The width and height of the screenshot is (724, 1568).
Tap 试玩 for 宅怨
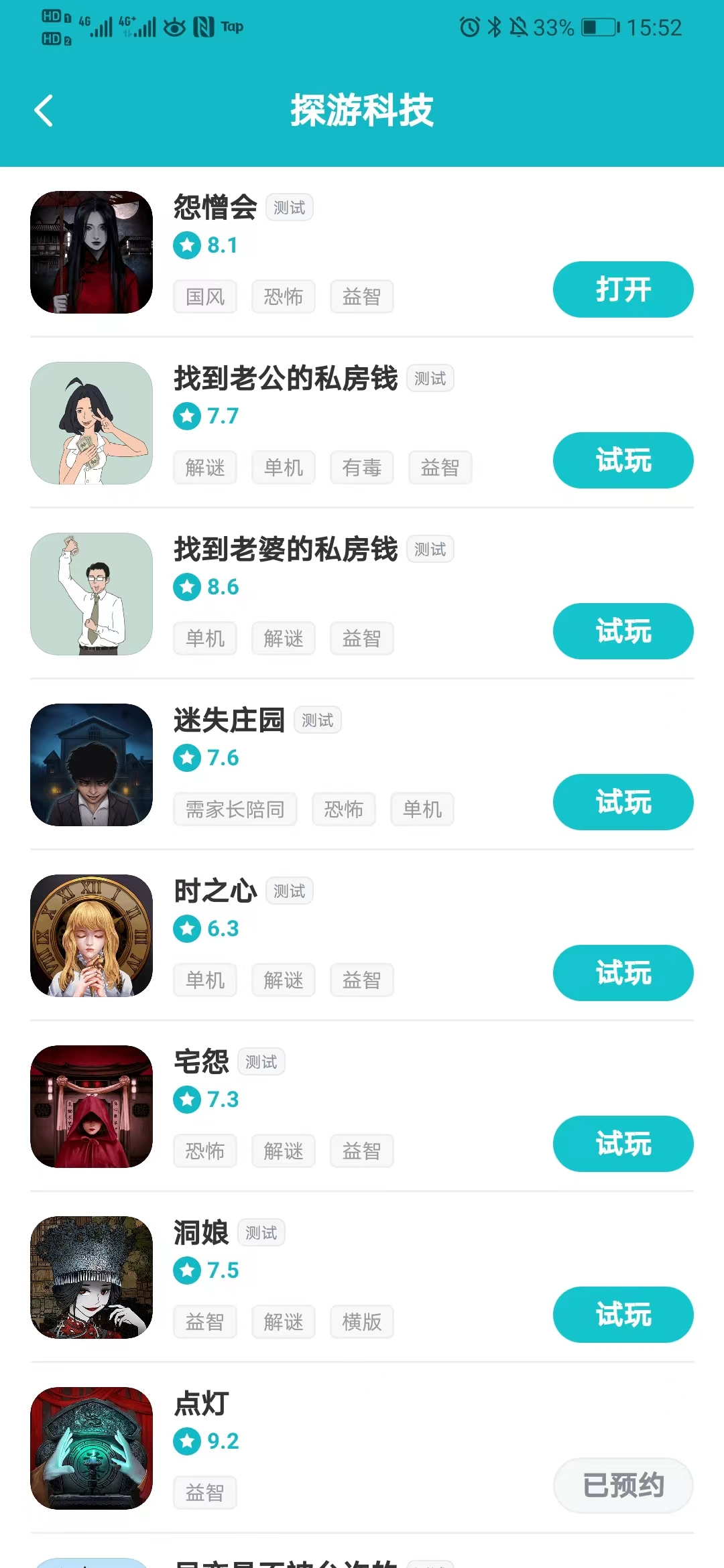coord(623,1144)
